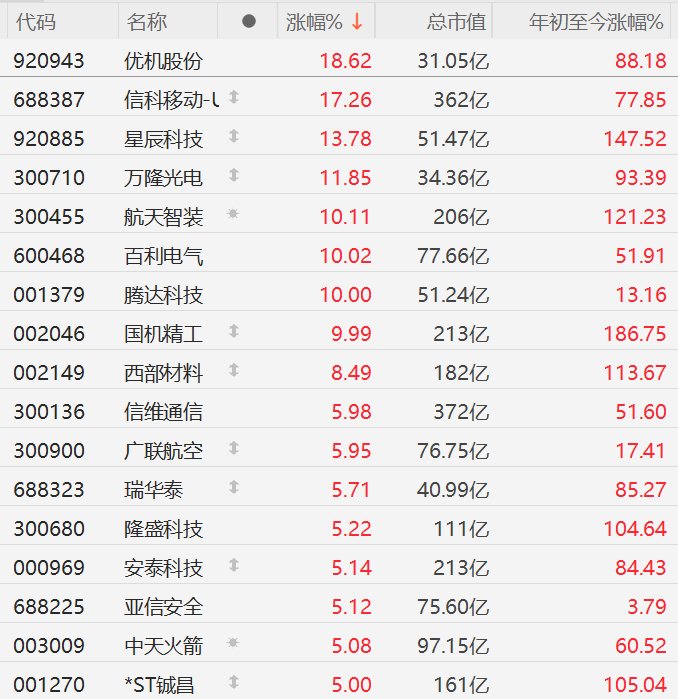Open 优机股份 stock details
This screenshot has width=678, height=699.
coord(164,61)
